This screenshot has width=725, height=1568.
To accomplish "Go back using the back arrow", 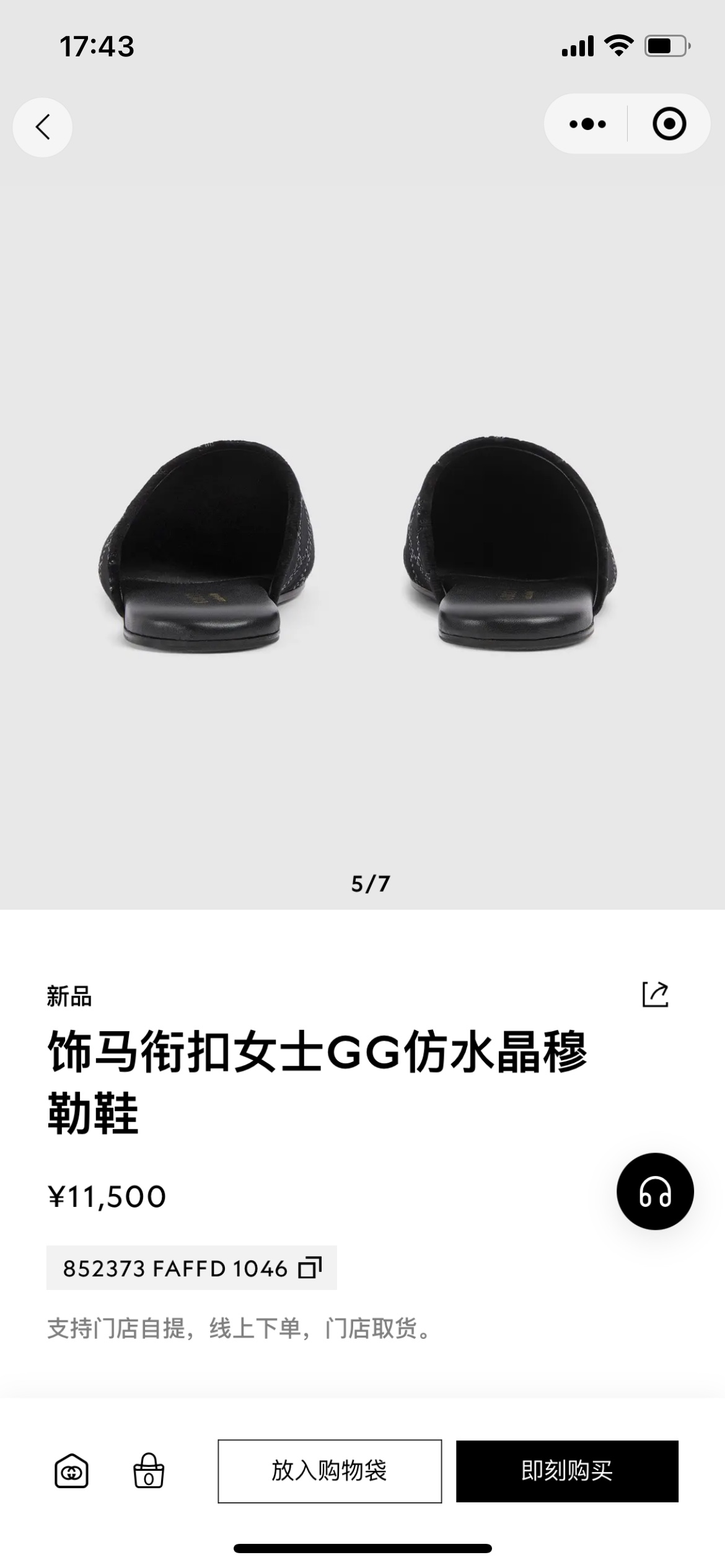I will pyautogui.click(x=42, y=127).
